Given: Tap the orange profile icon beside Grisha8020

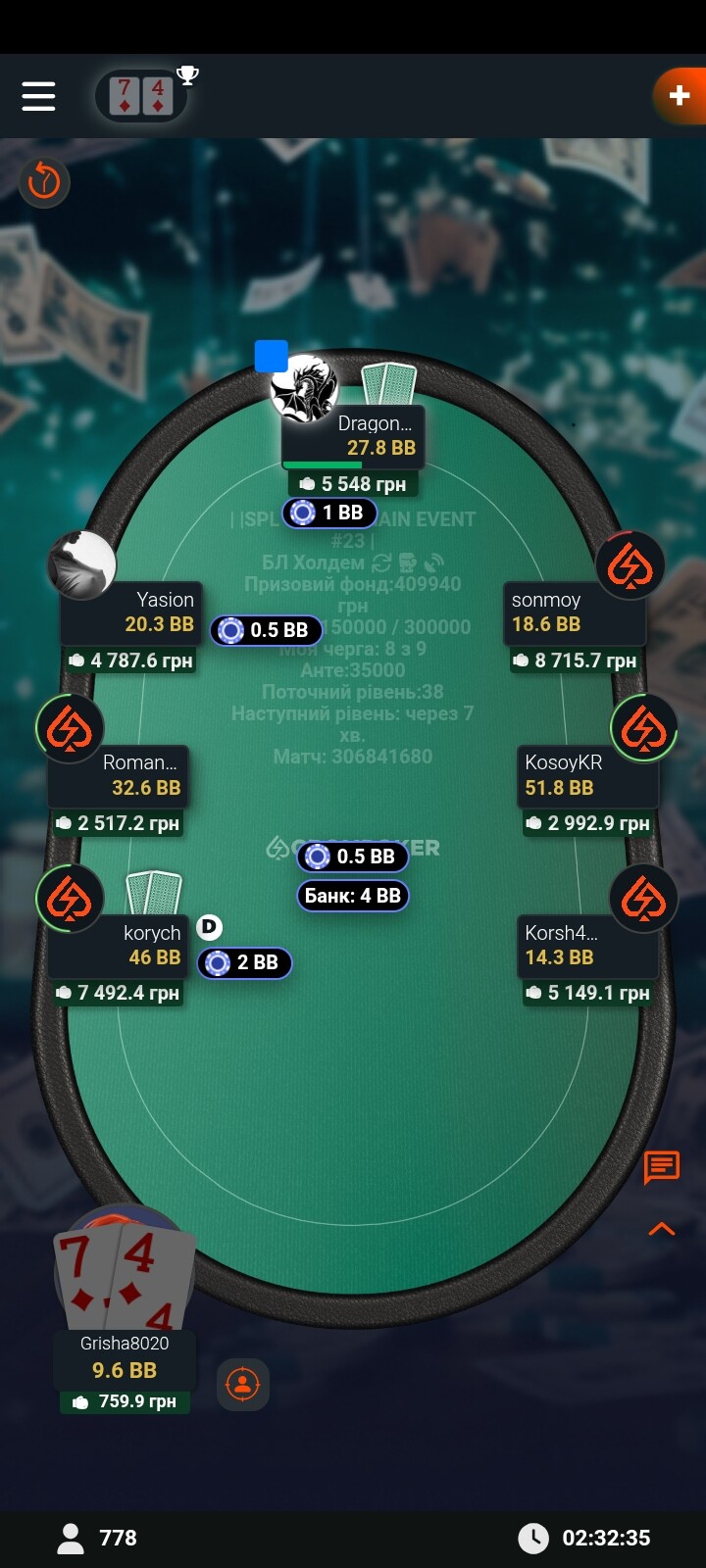Looking at the screenshot, I should pos(242,1385).
